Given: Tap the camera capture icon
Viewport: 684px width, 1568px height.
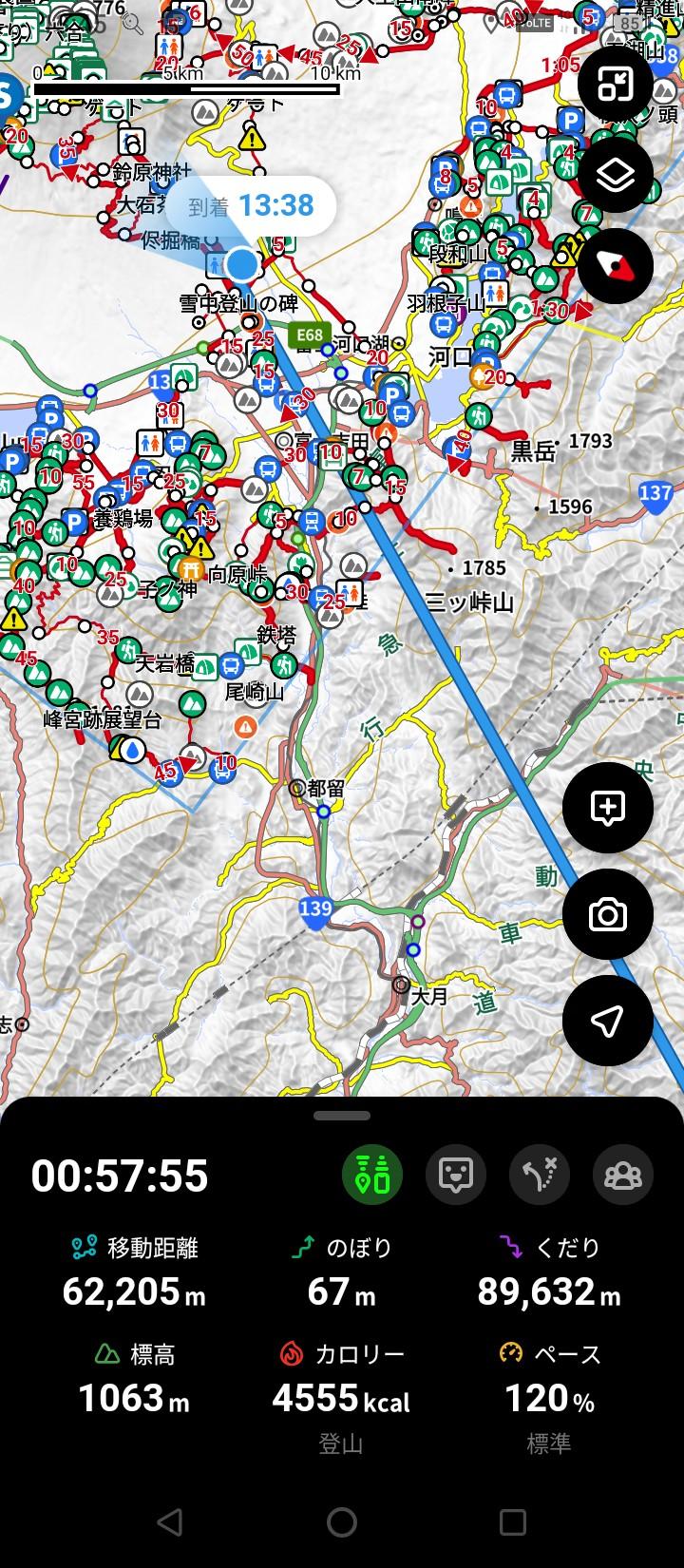Looking at the screenshot, I should (607, 914).
